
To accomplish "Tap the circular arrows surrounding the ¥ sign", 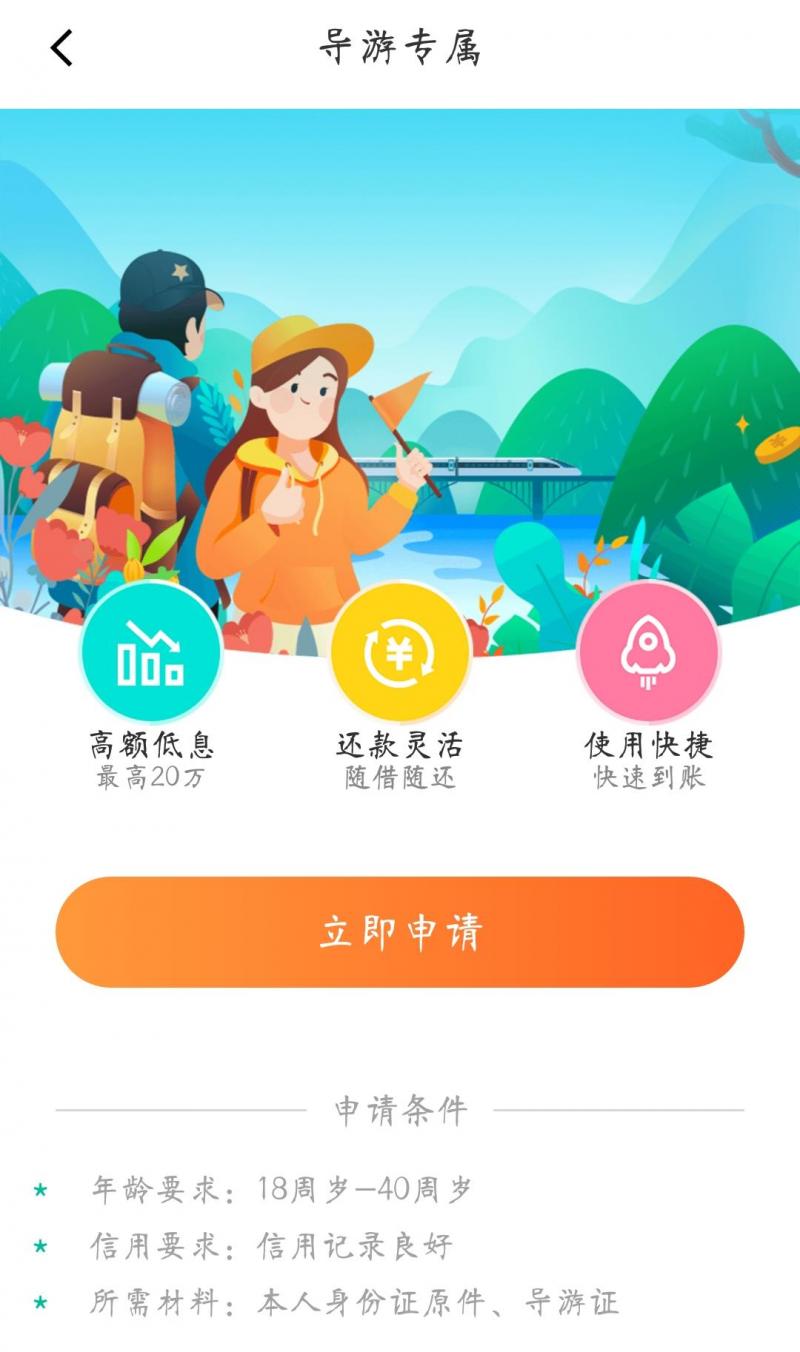I will 399,651.
